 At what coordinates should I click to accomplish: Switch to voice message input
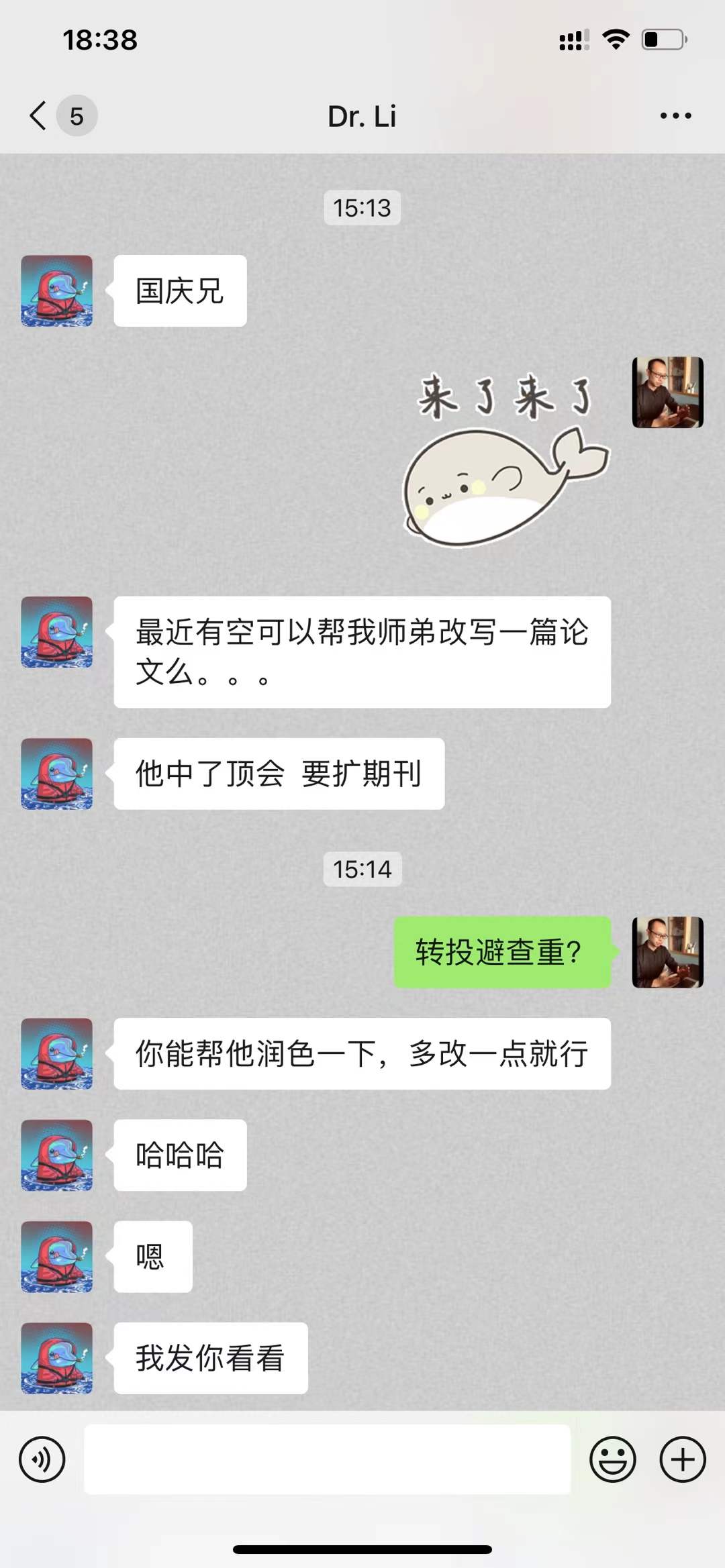[42, 1459]
